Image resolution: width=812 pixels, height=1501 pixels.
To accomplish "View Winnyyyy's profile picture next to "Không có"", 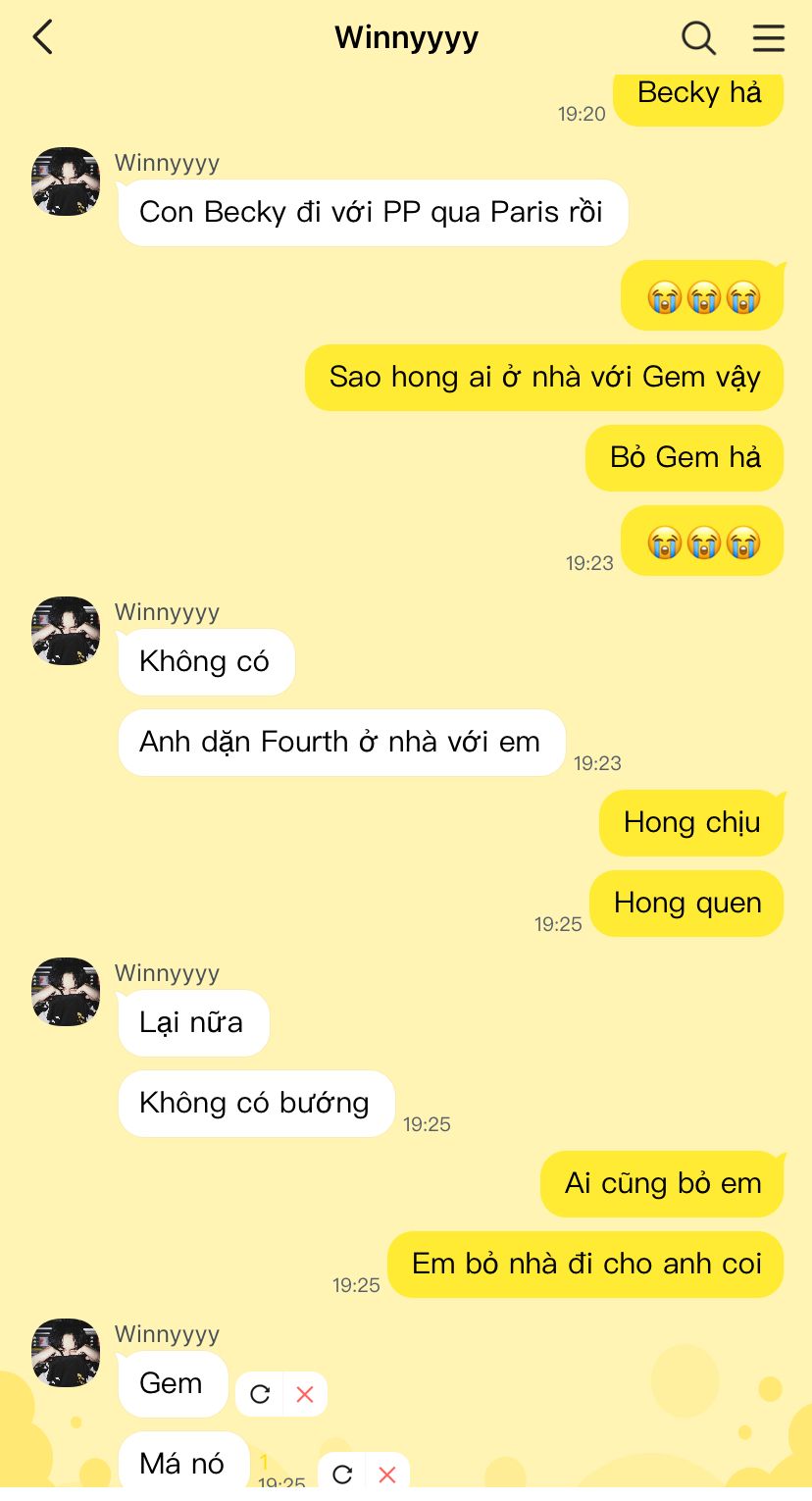I will click(x=66, y=631).
